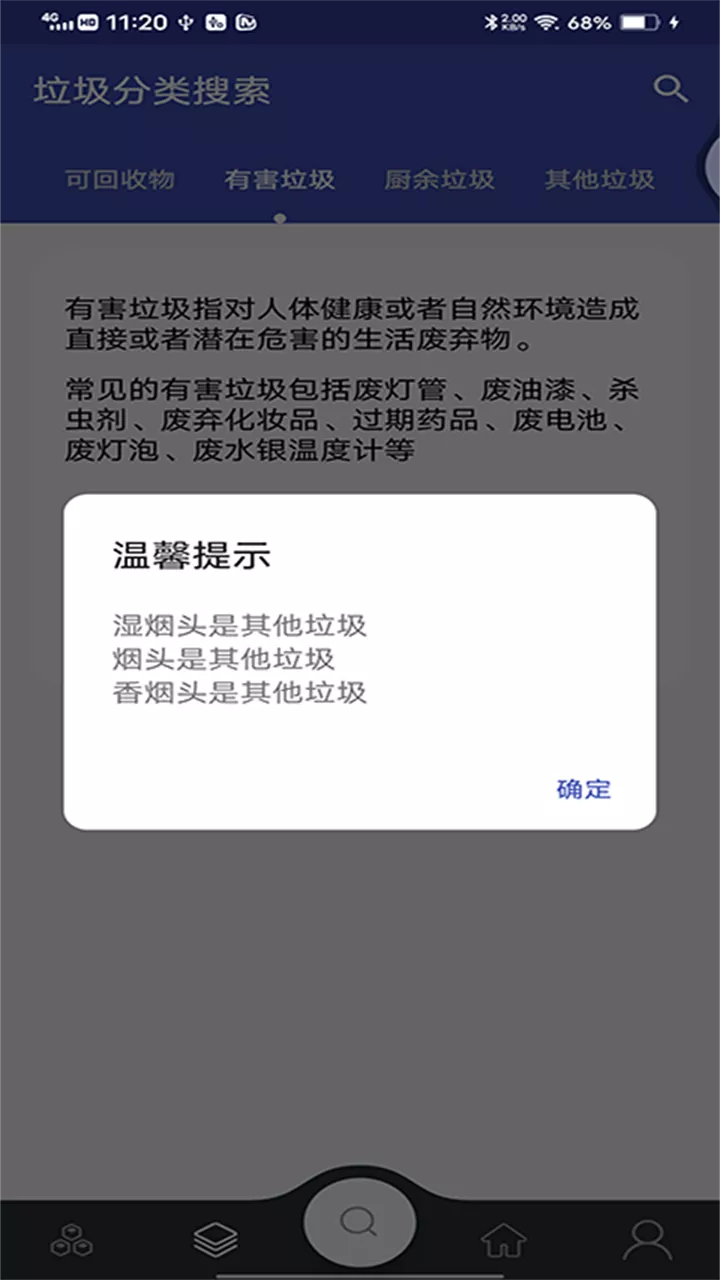Tap the page title 垃圾分类搜索
This screenshot has height=1280, width=720.
click(151, 91)
